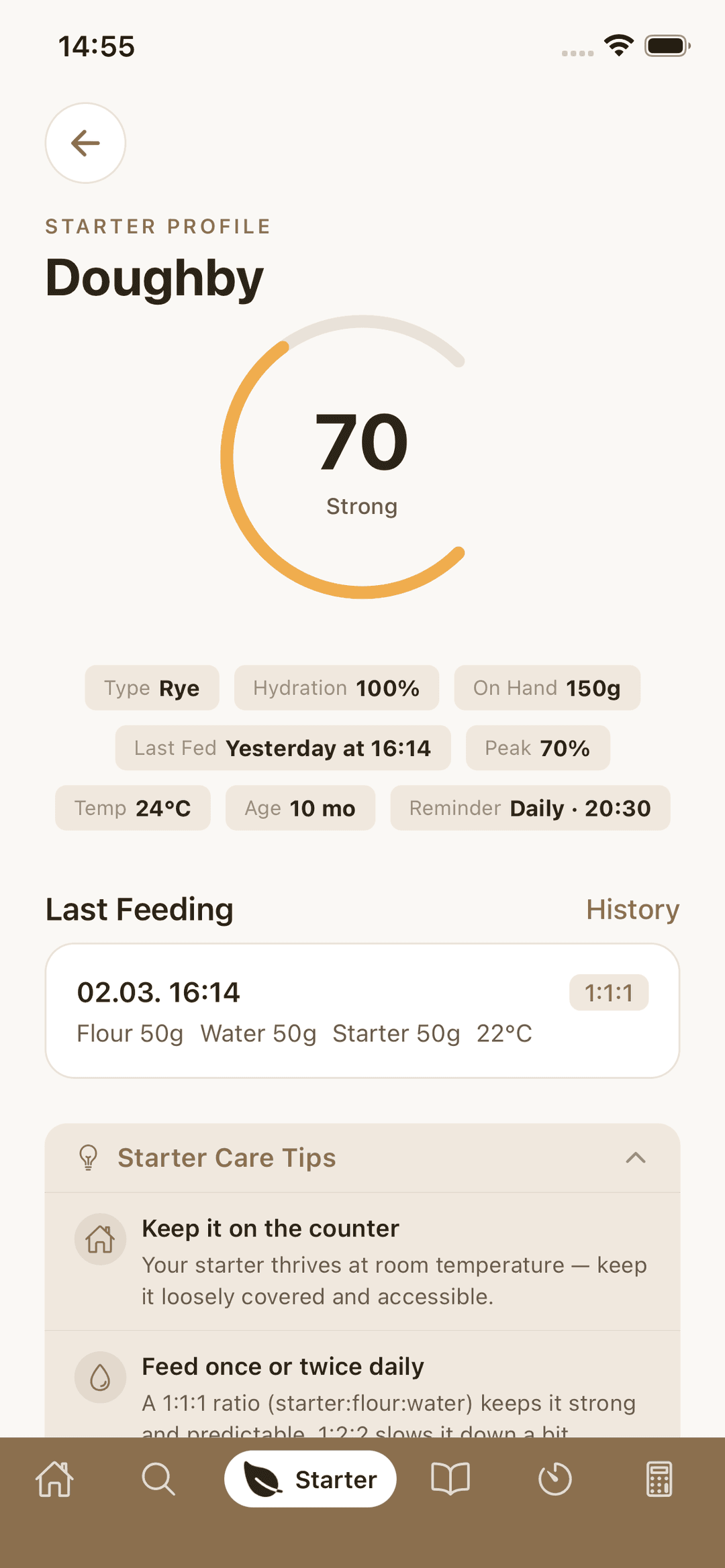Image resolution: width=725 pixels, height=1568 pixels.
Task: Tap the Hydration 100% chip
Action: (x=336, y=688)
